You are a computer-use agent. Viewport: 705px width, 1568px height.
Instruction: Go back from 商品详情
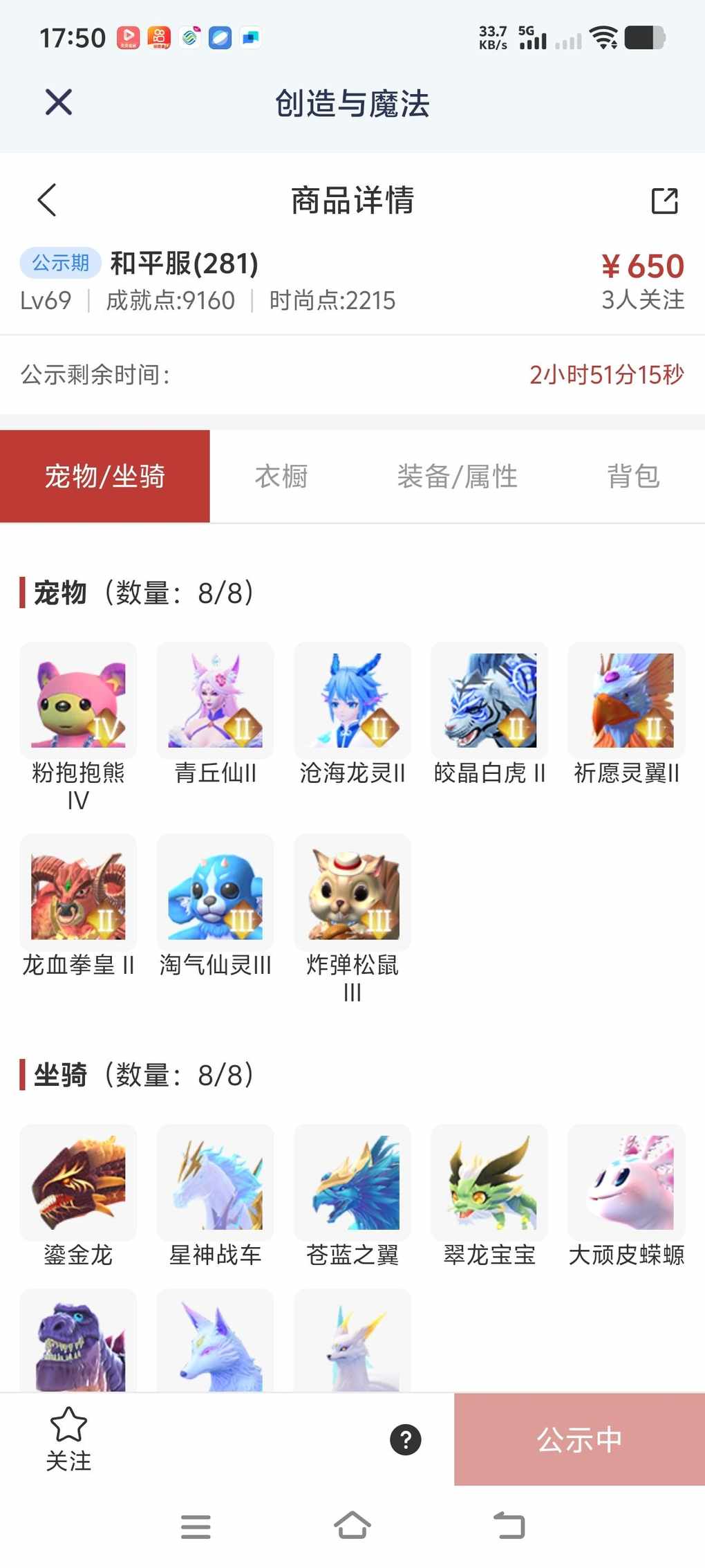[47, 201]
